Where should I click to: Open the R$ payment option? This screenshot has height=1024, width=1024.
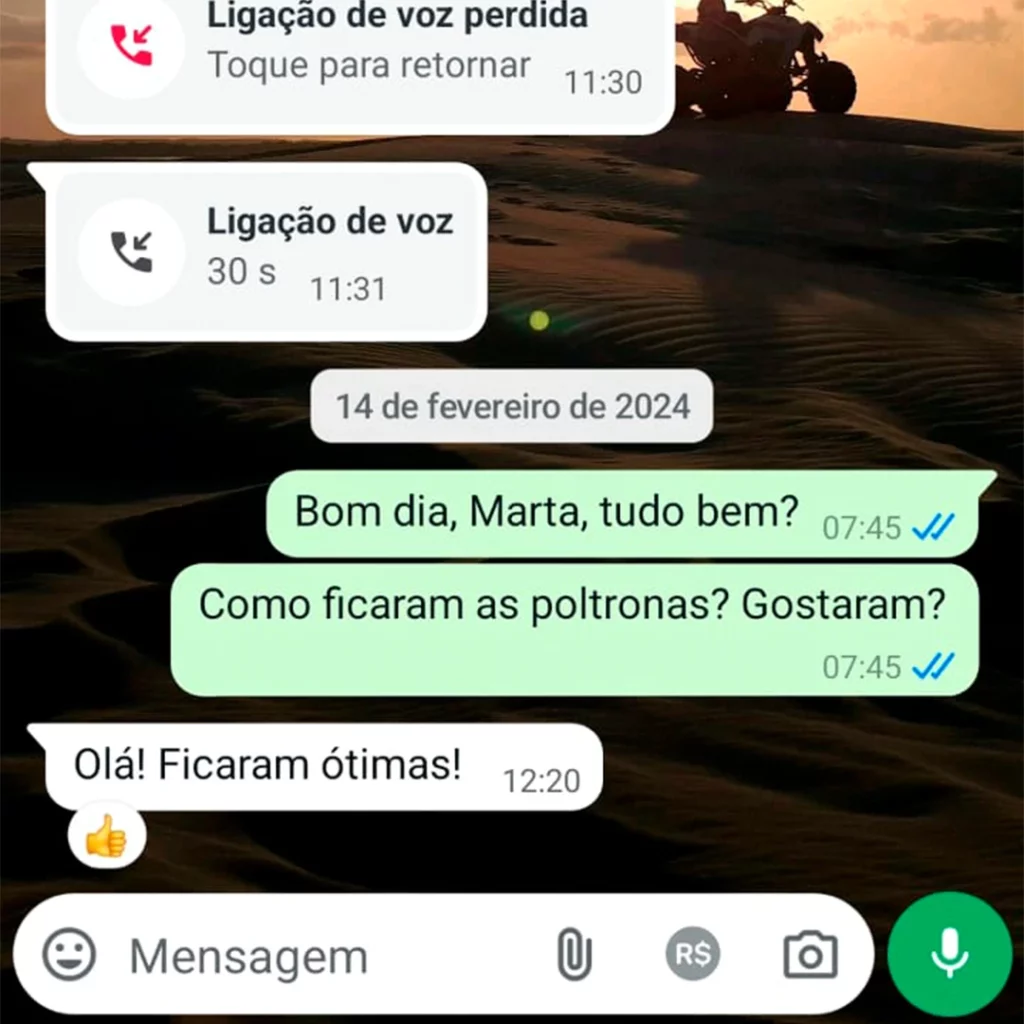[693, 954]
